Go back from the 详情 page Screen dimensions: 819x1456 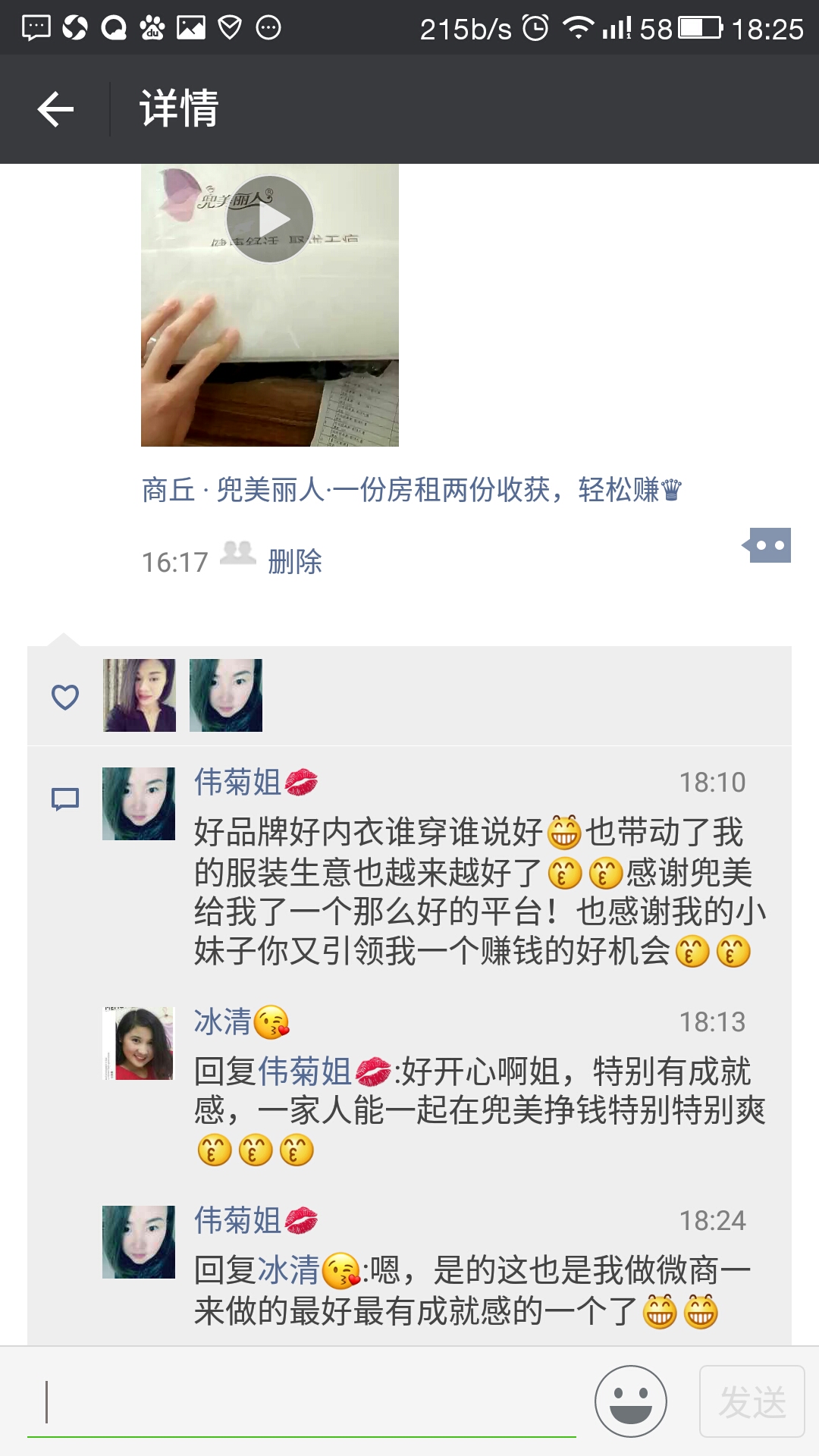point(55,109)
